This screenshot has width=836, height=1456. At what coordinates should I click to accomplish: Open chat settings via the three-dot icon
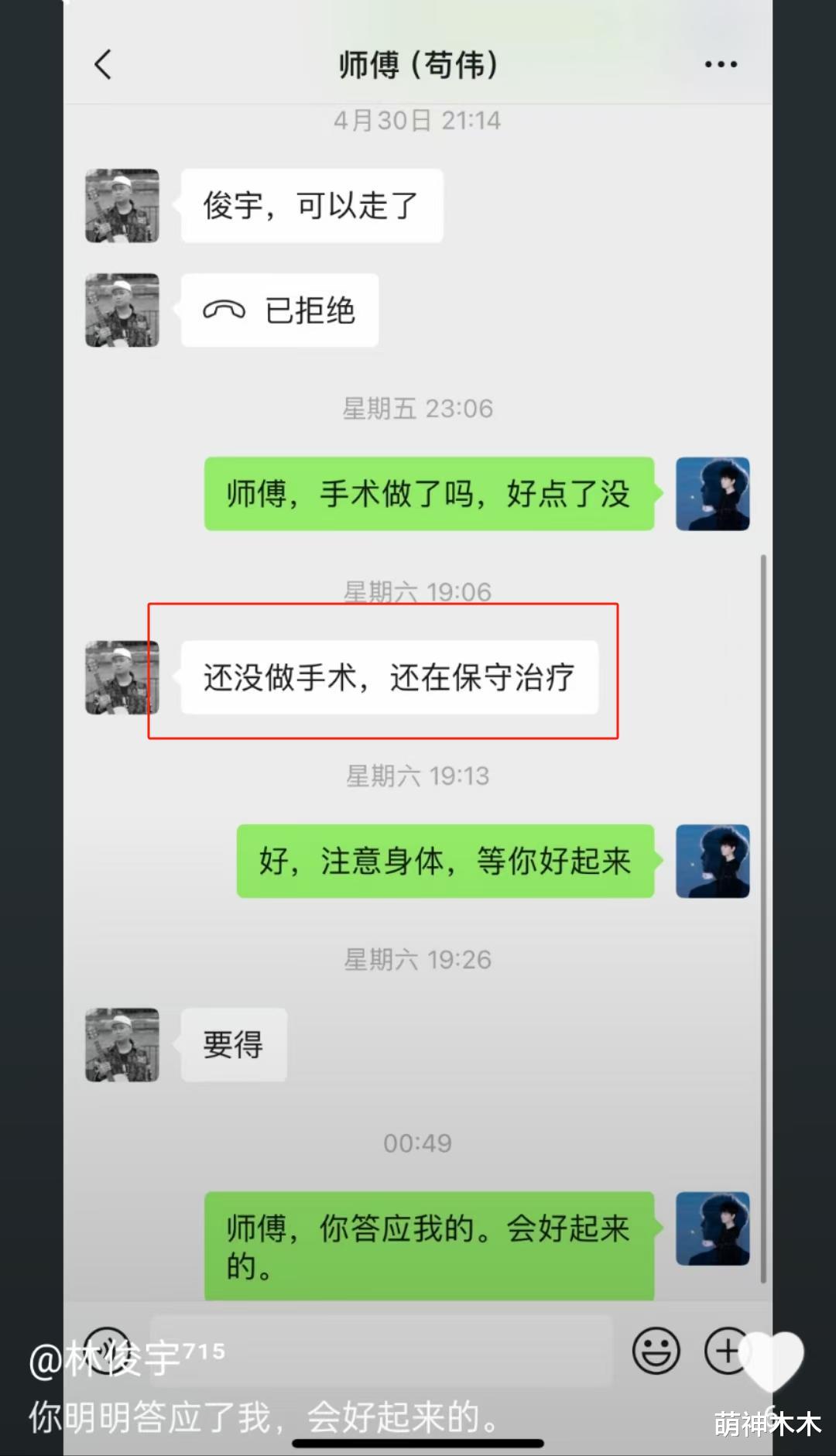click(x=719, y=64)
